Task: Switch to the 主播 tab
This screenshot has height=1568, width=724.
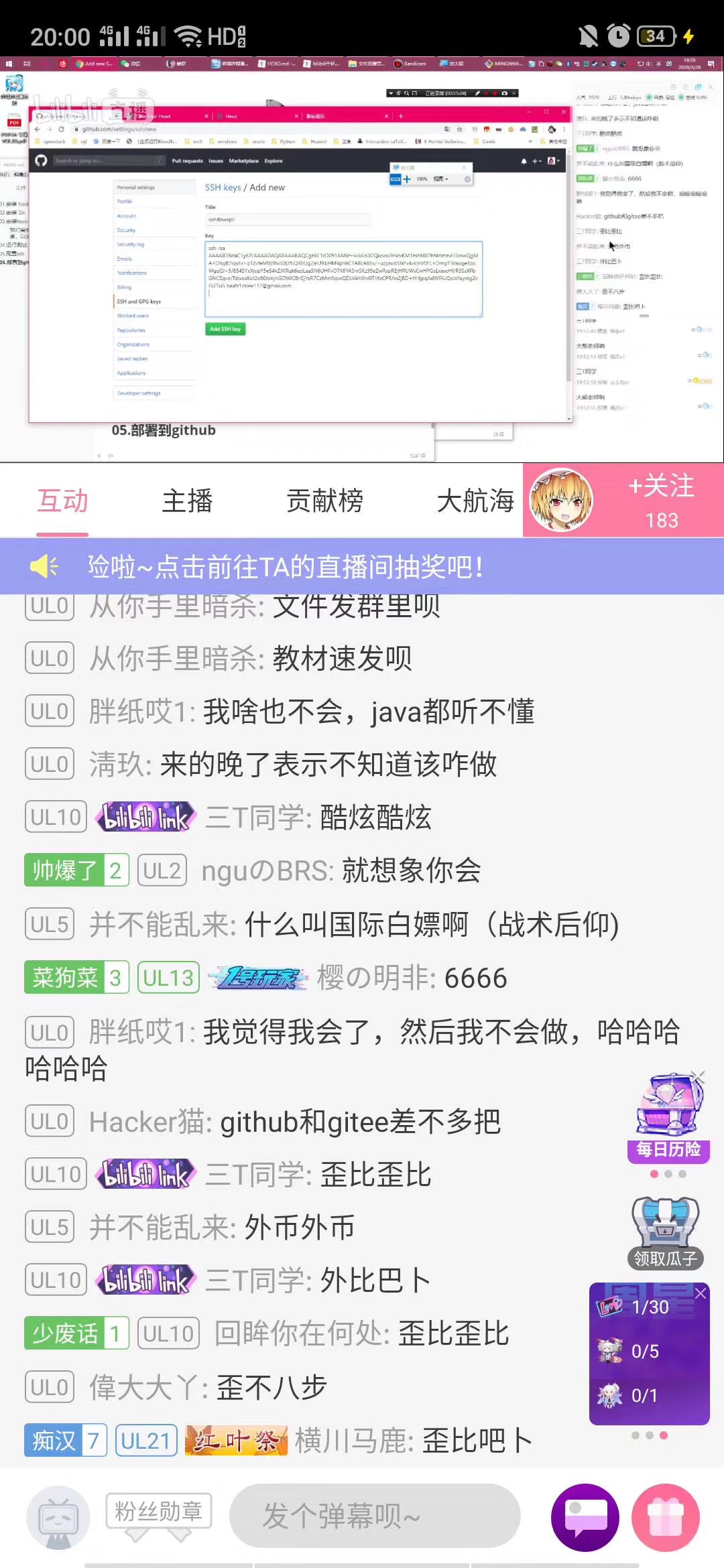Action: [187, 501]
